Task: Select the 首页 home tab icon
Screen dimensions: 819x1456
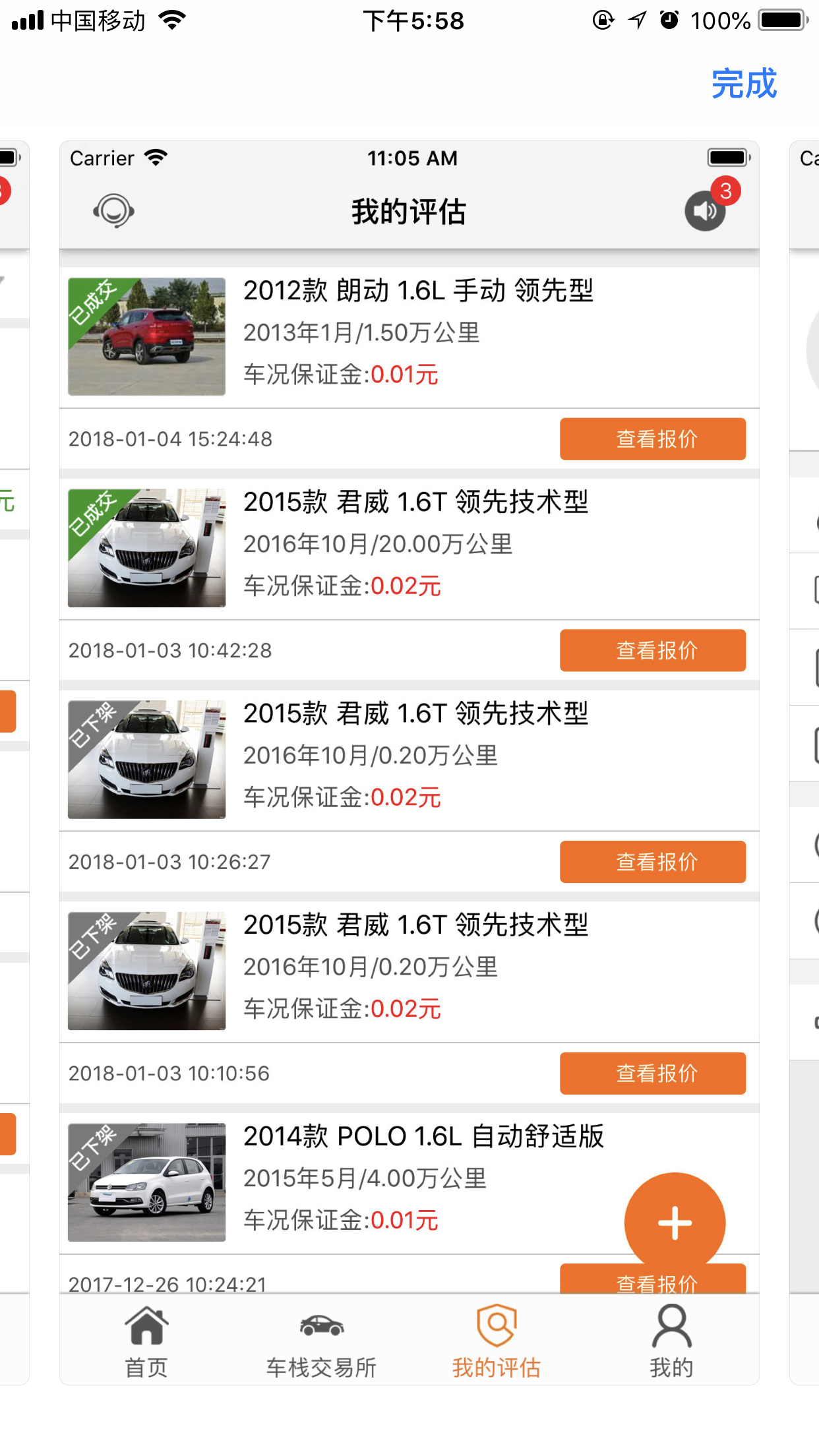Action: [146, 1324]
